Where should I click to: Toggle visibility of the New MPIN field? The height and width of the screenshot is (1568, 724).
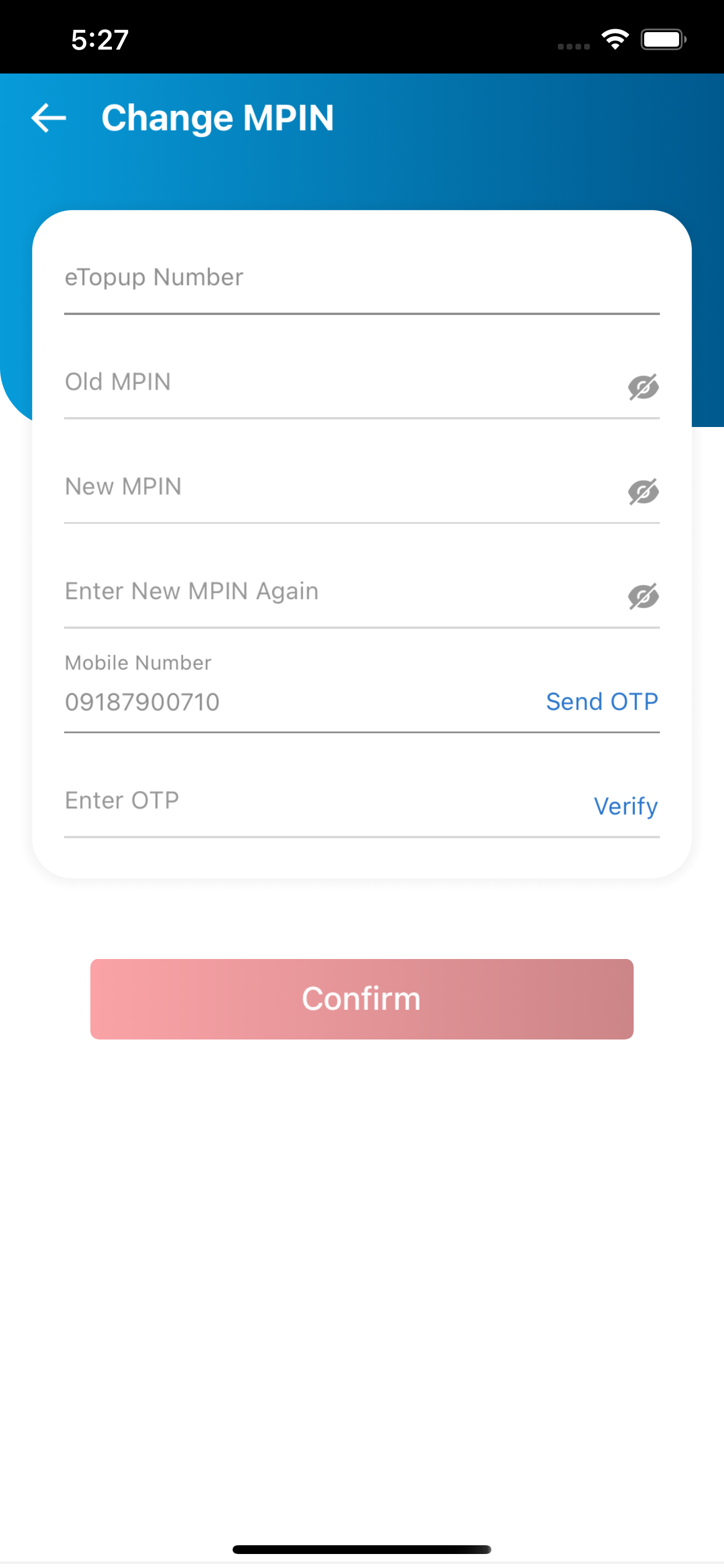(643, 492)
